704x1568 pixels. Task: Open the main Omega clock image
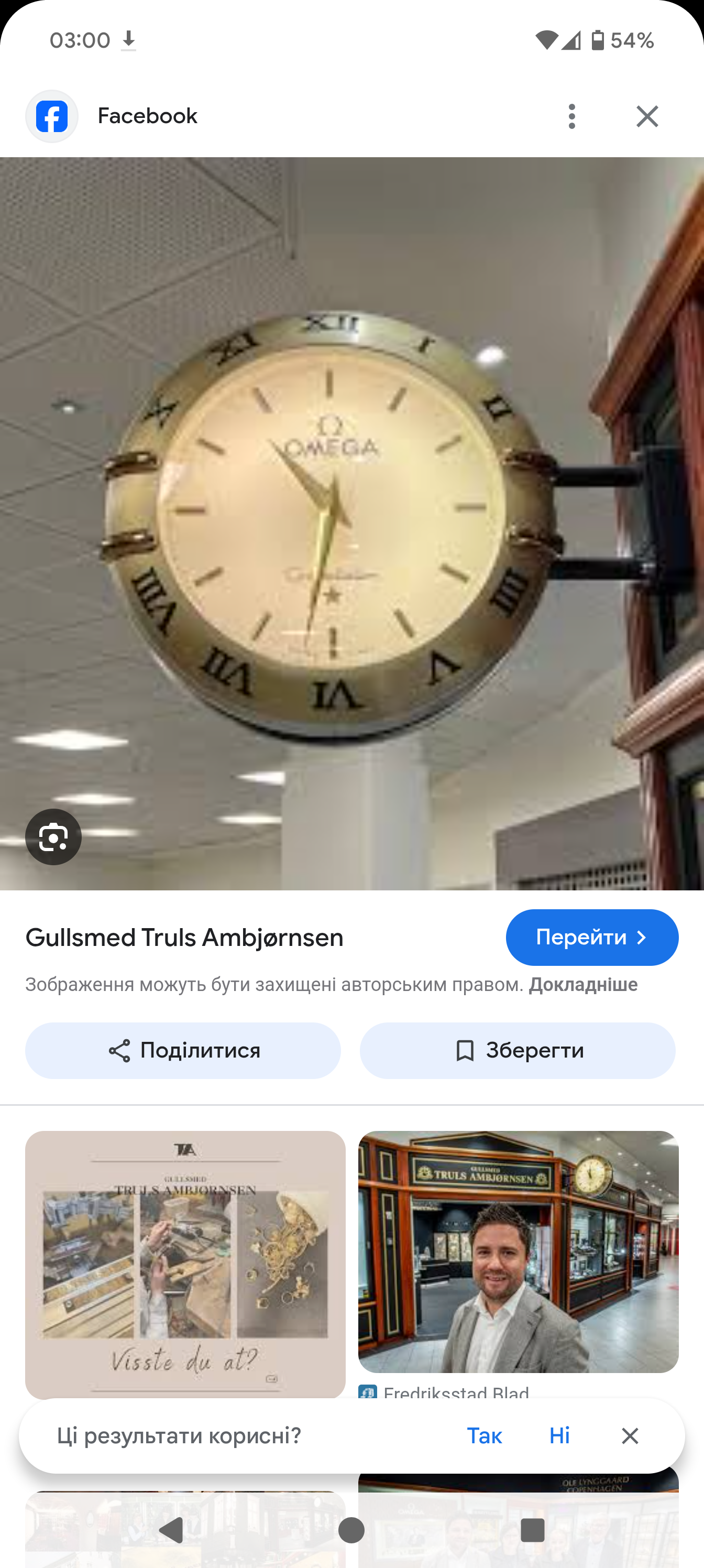click(x=351, y=524)
